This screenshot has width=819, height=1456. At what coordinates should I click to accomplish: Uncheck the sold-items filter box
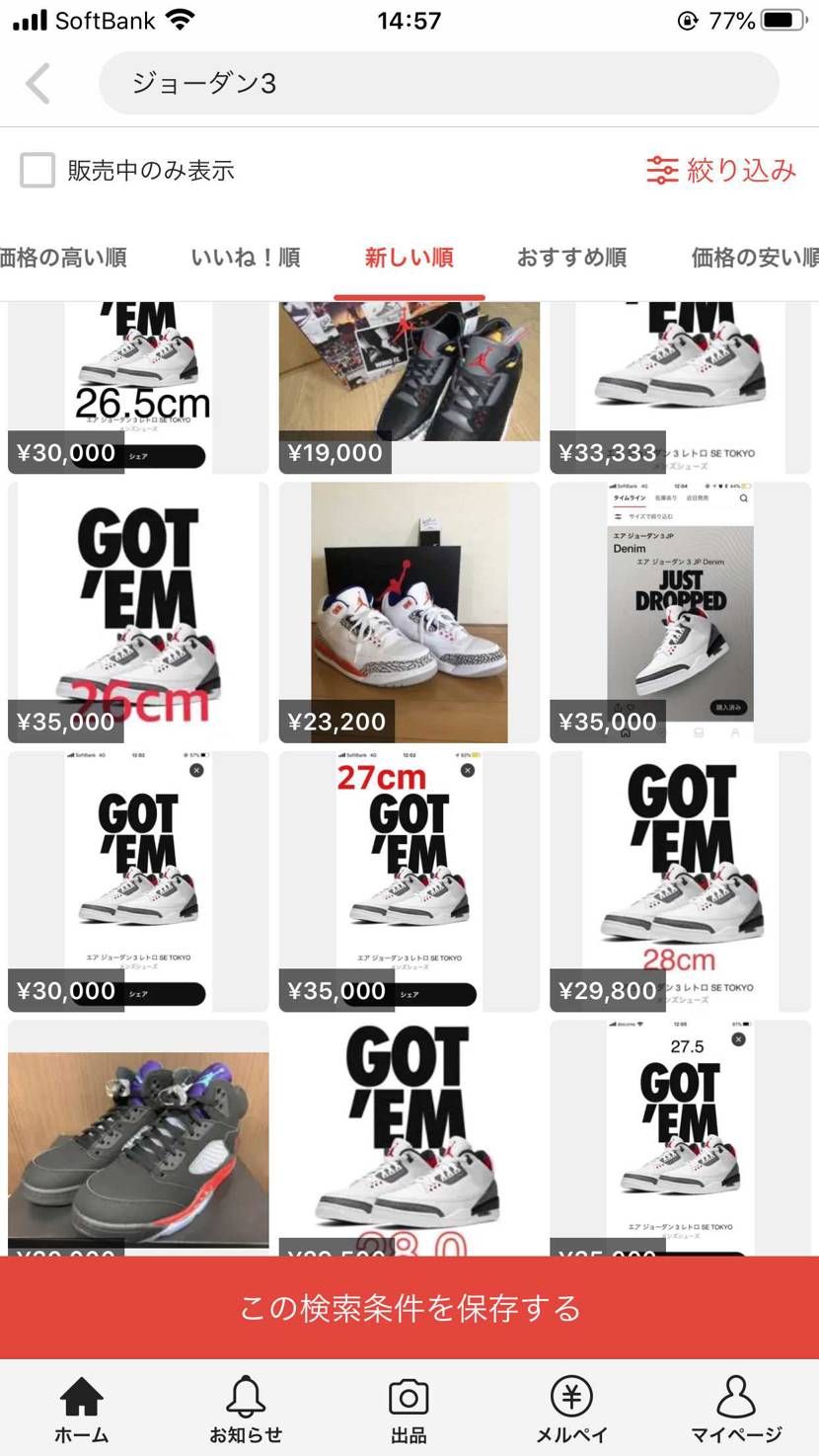tap(37, 170)
